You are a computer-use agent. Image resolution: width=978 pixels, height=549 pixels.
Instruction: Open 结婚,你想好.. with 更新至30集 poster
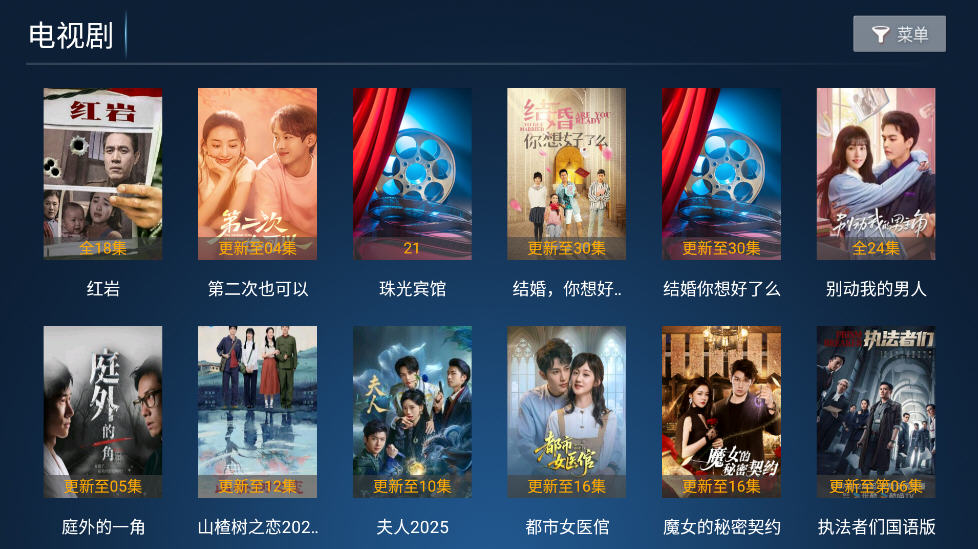tap(567, 175)
